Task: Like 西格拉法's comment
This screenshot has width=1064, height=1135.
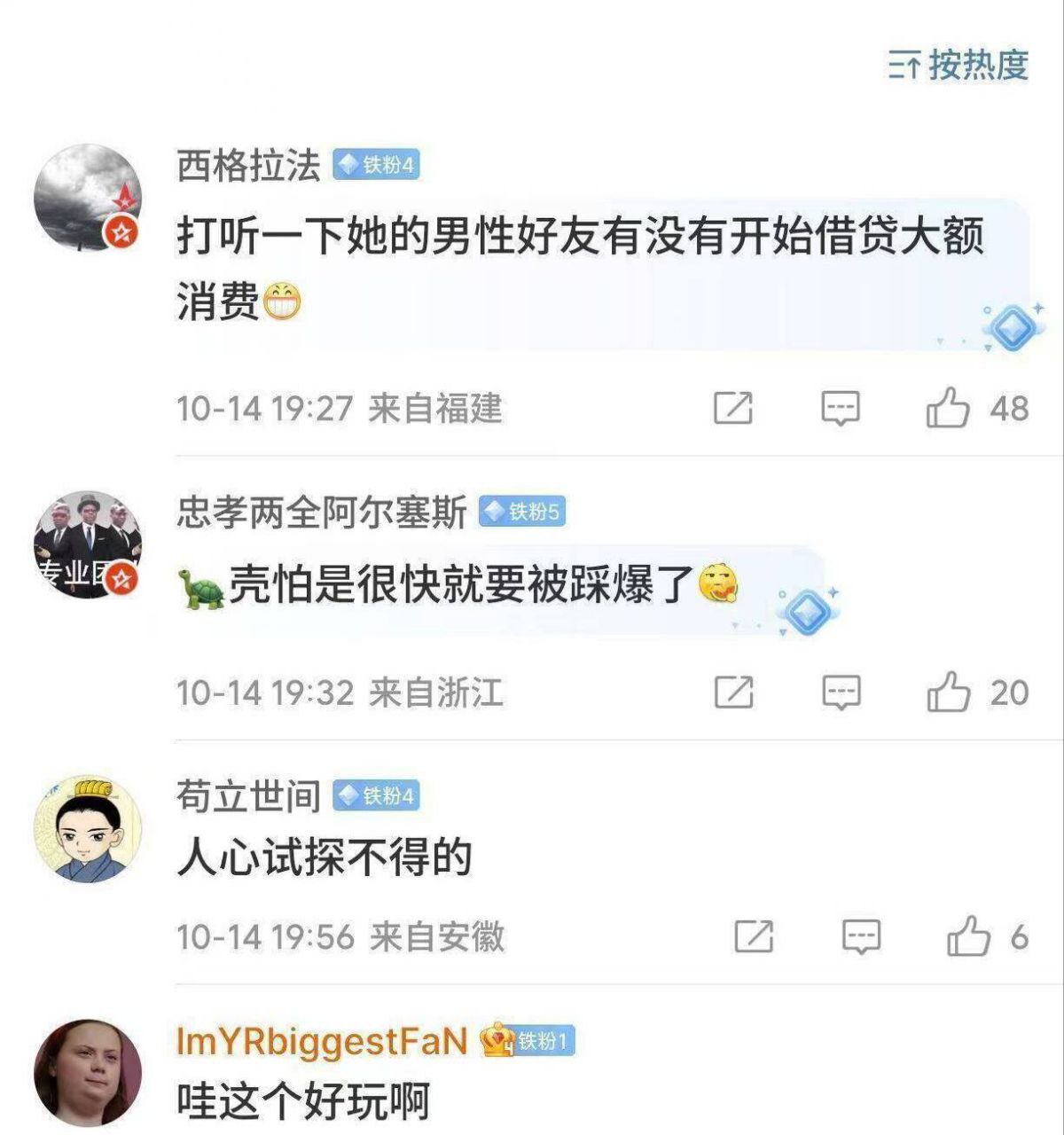Action: pos(948,409)
